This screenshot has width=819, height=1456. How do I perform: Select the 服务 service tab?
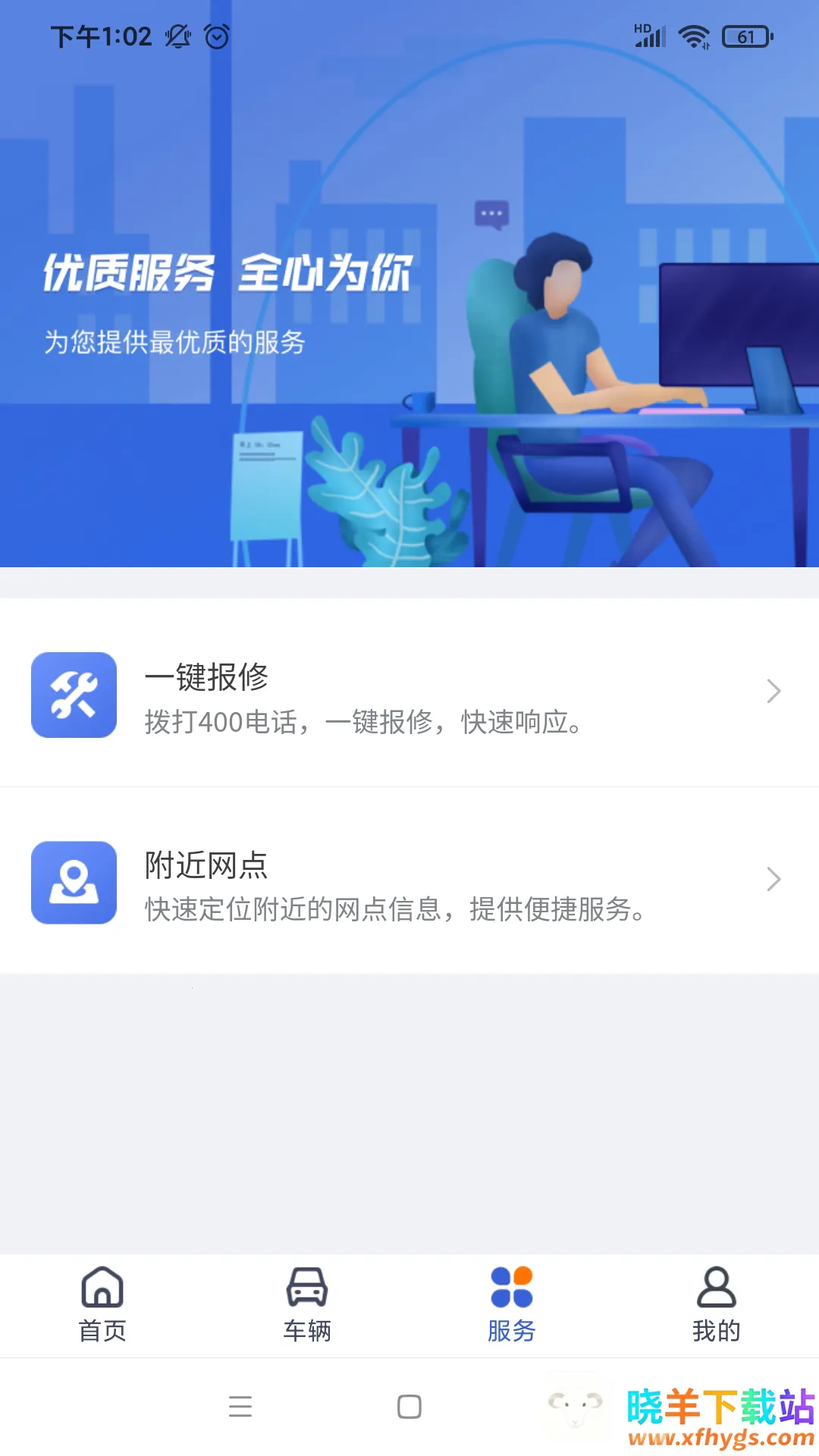click(x=512, y=1304)
